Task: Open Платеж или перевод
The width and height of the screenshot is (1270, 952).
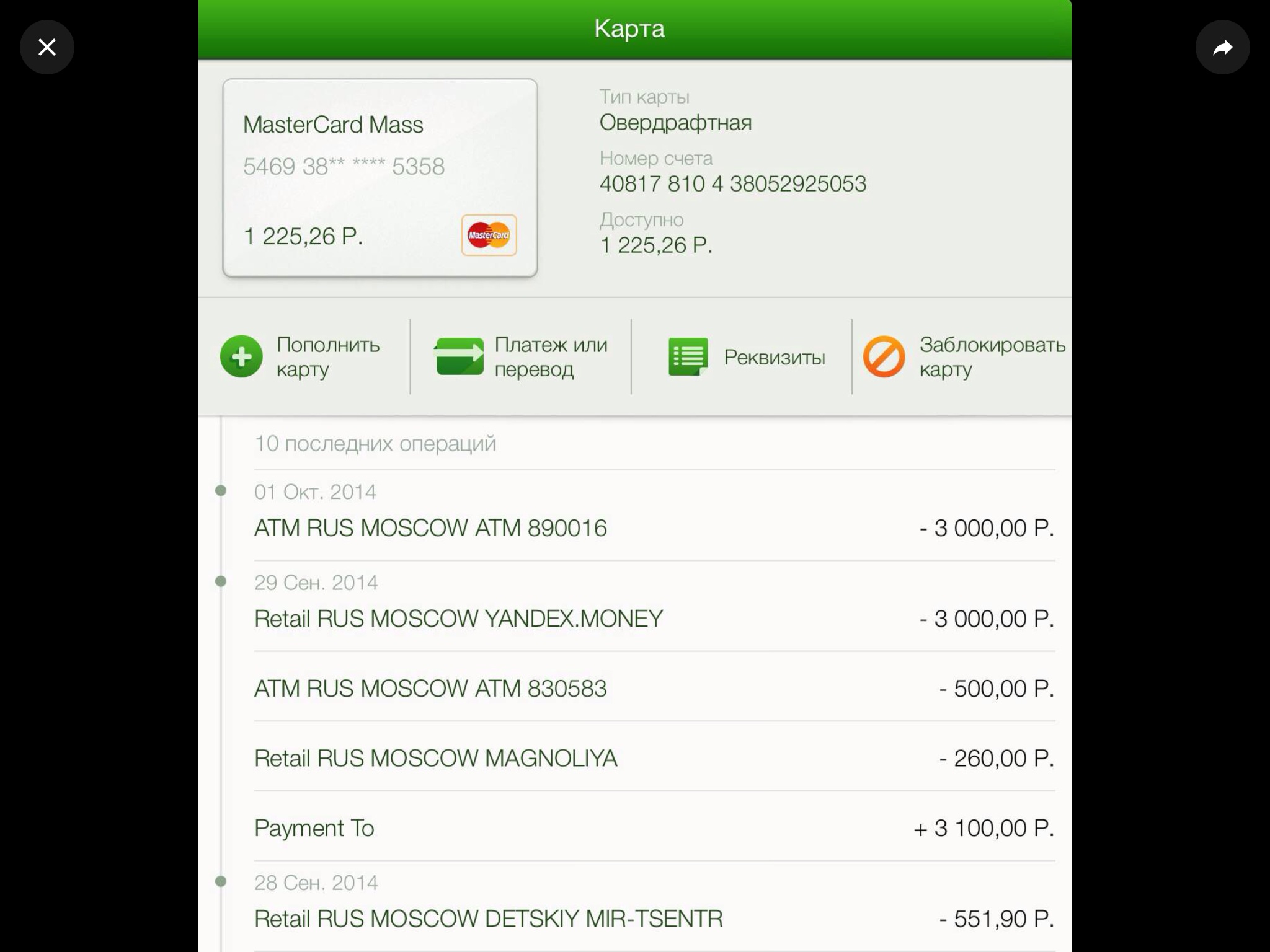Action: [x=521, y=356]
